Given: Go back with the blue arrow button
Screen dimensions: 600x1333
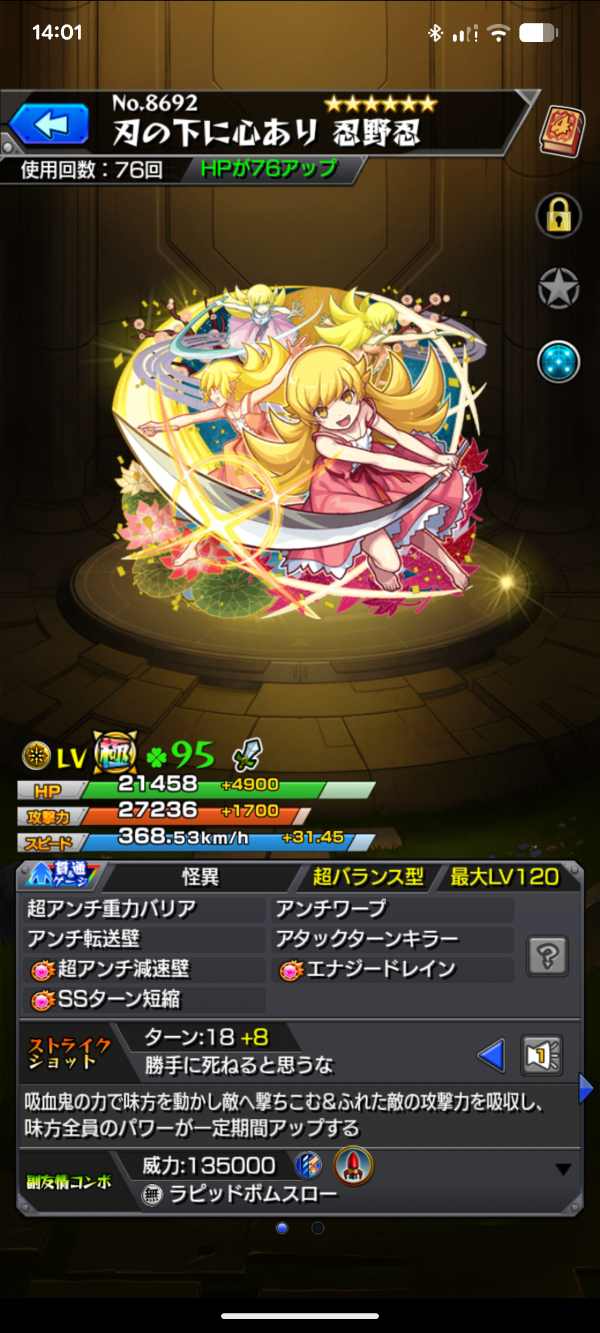Looking at the screenshot, I should click(x=51, y=124).
